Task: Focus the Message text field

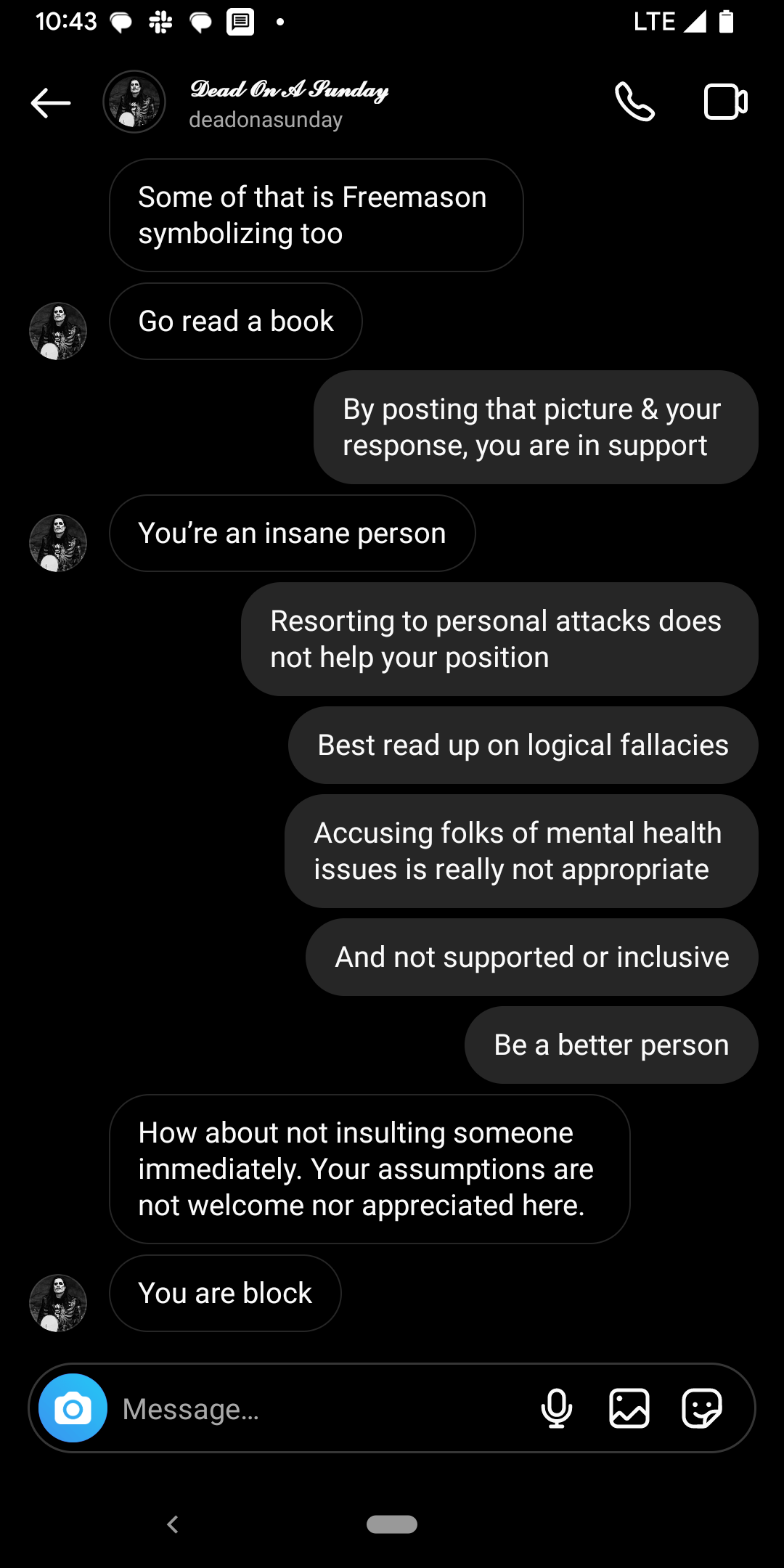Action: pos(319,1409)
